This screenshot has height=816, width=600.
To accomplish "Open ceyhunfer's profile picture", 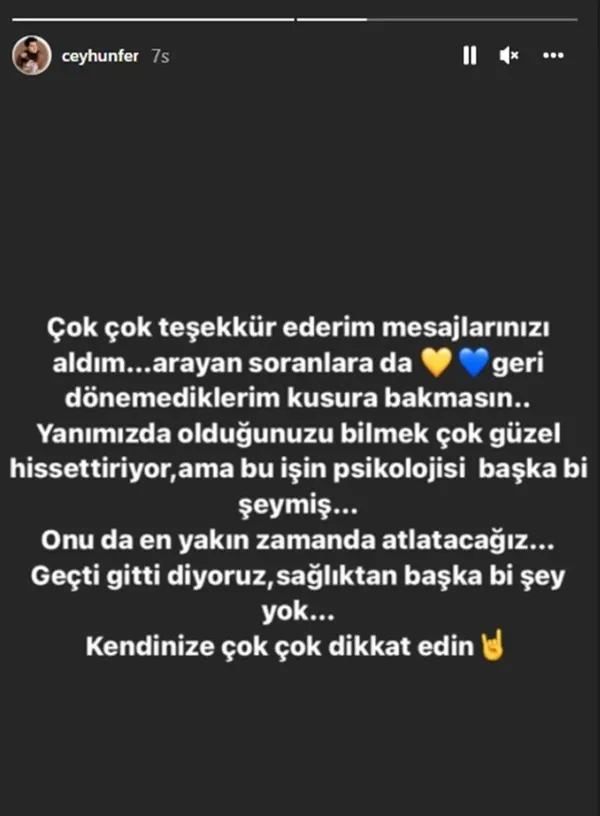I will [31, 56].
